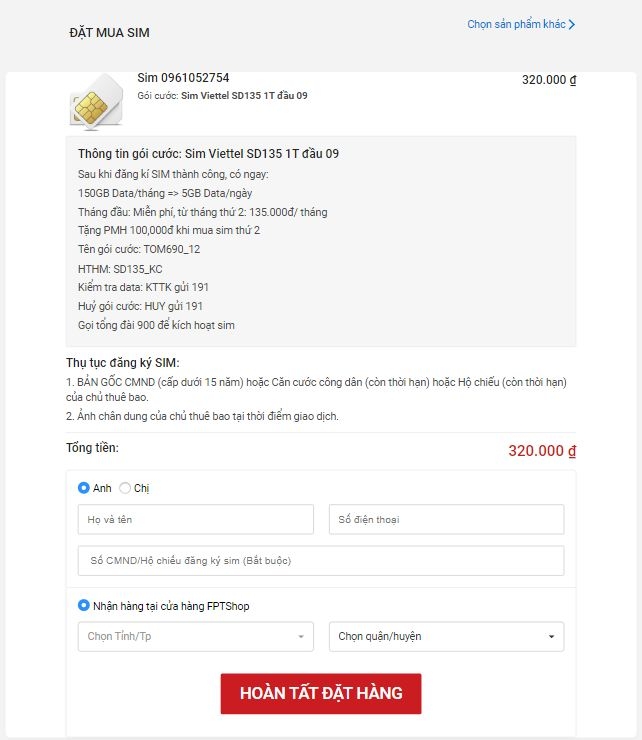Tap the Số điện thoại input
Screen dimensions: 642x740
click(x=446, y=520)
